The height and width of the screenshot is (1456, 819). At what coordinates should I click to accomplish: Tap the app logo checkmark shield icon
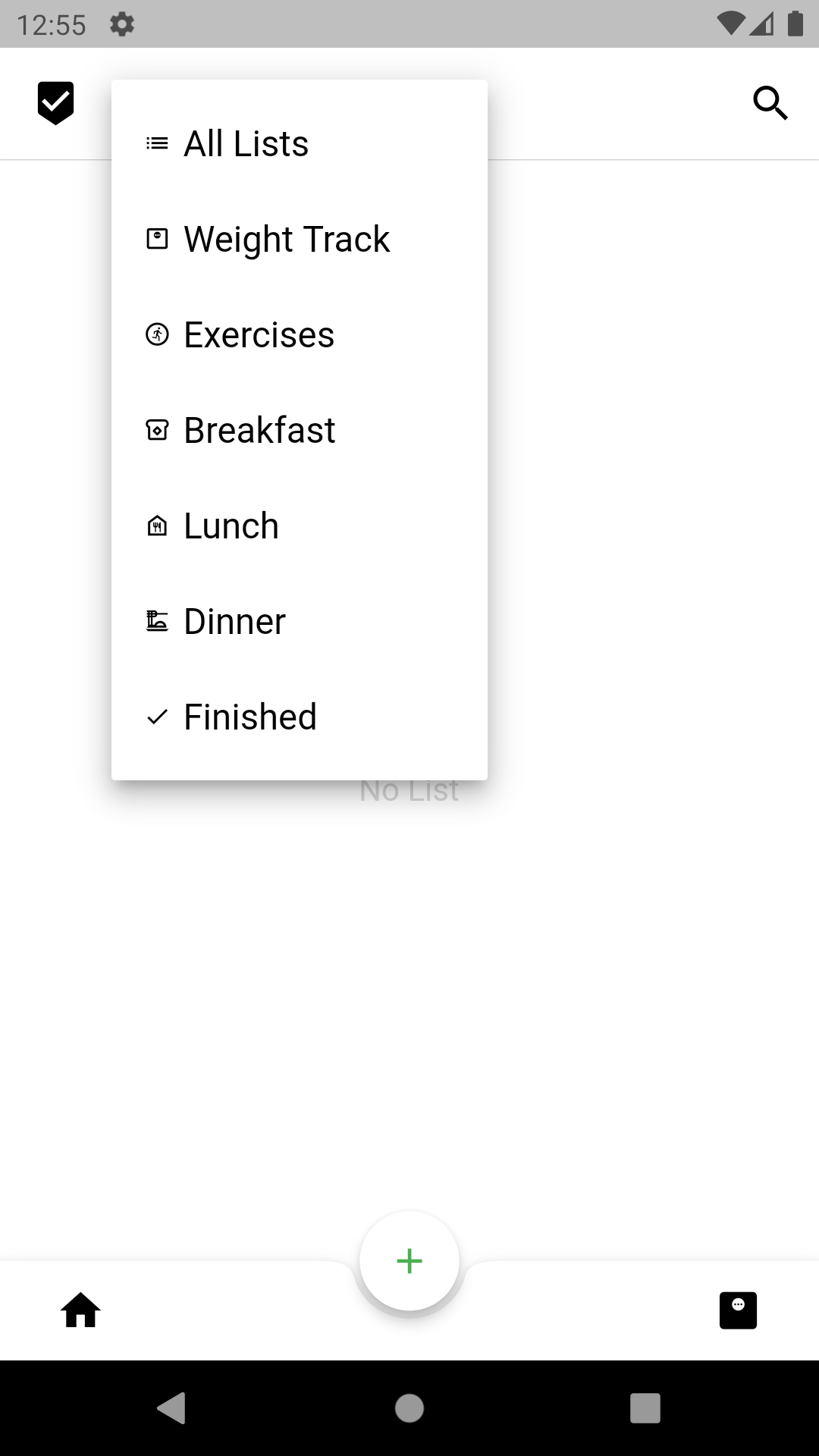click(55, 102)
